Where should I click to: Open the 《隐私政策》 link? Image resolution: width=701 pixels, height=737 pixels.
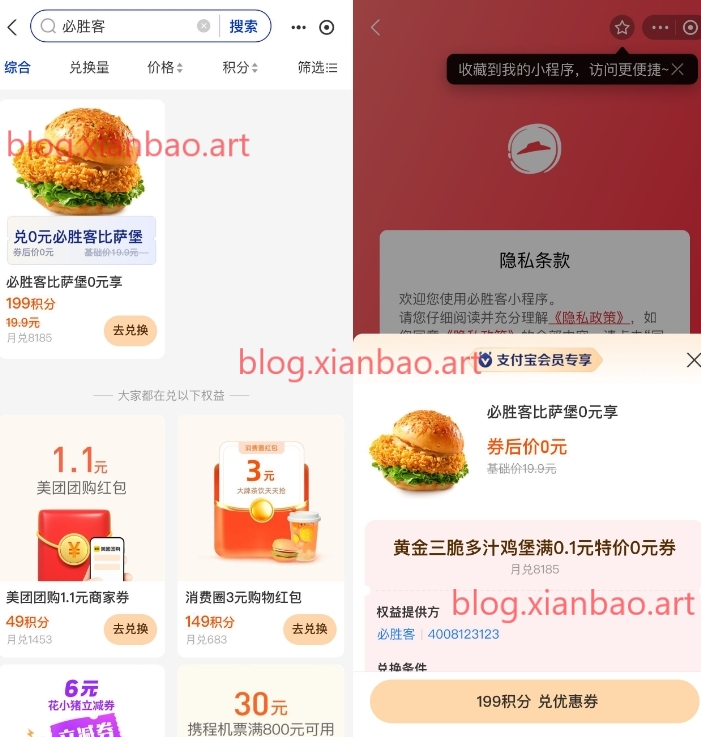pyautogui.click(x=597, y=318)
